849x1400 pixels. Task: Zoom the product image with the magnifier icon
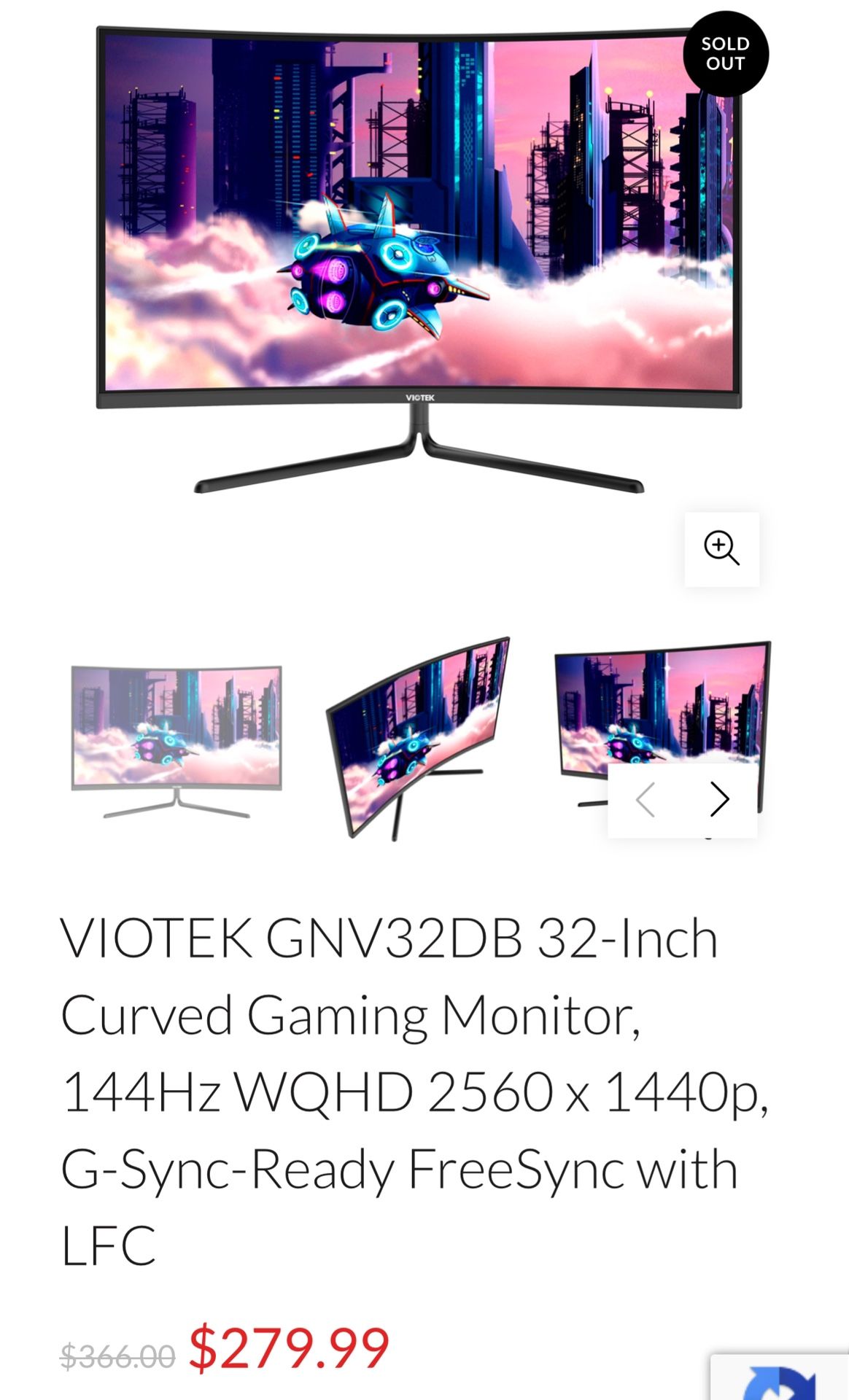(x=721, y=548)
